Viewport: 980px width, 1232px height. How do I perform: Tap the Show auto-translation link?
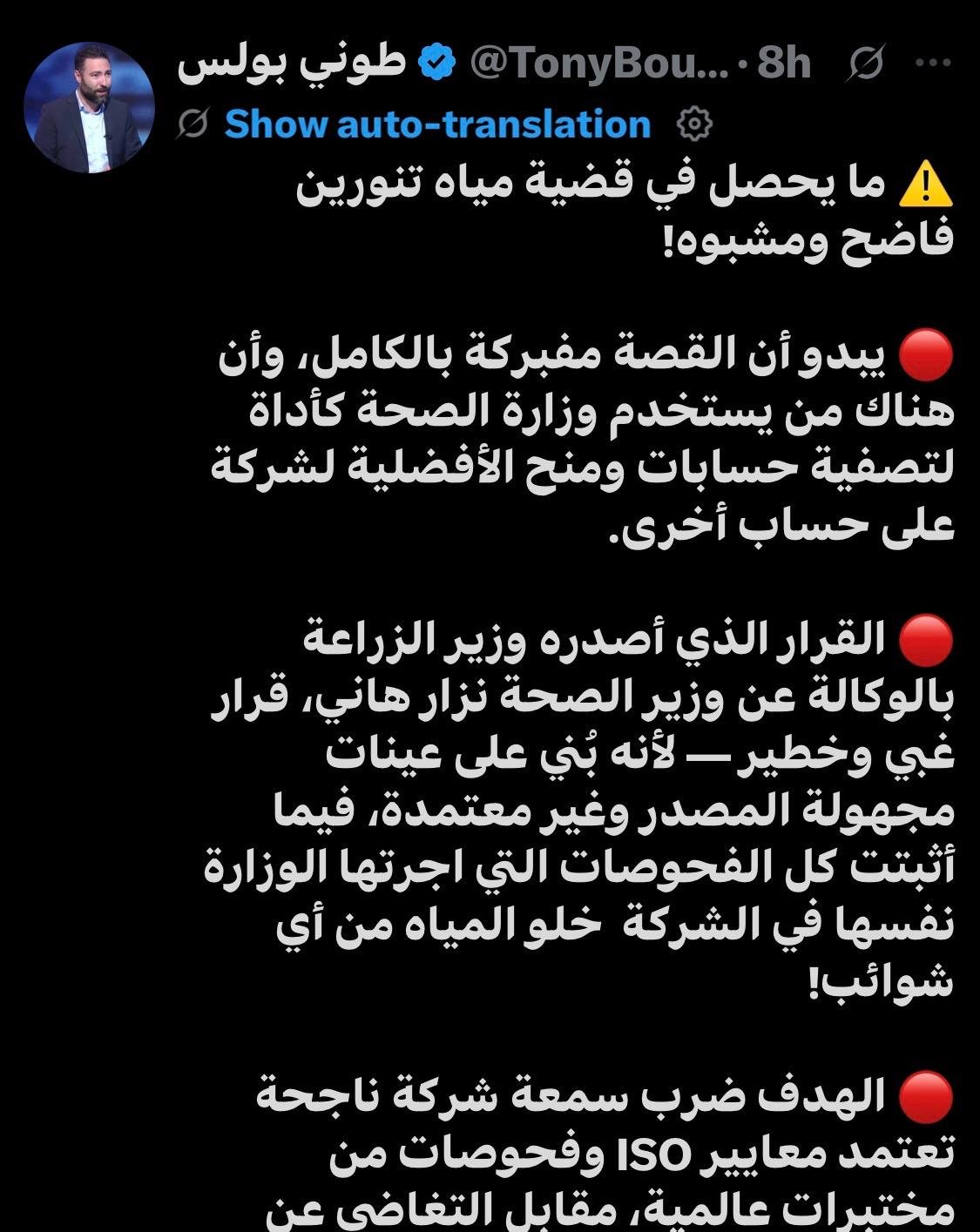pyautogui.click(x=437, y=125)
